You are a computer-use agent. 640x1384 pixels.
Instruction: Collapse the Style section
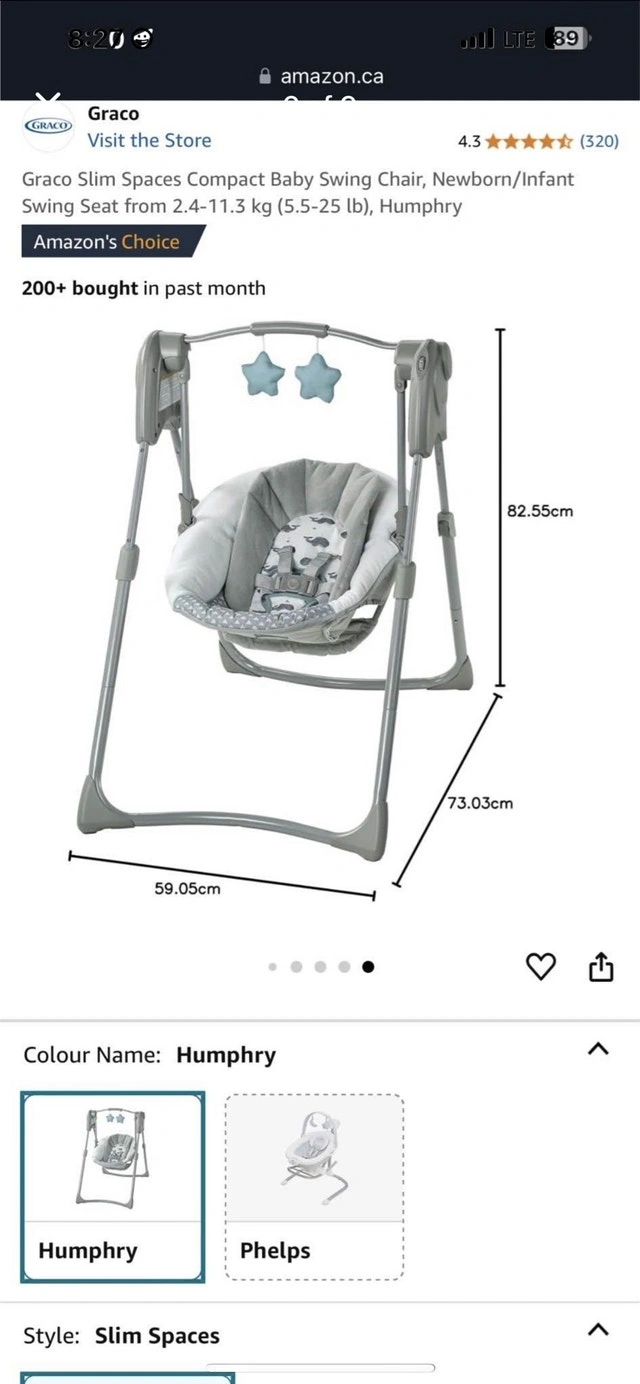pyautogui.click(x=598, y=1330)
